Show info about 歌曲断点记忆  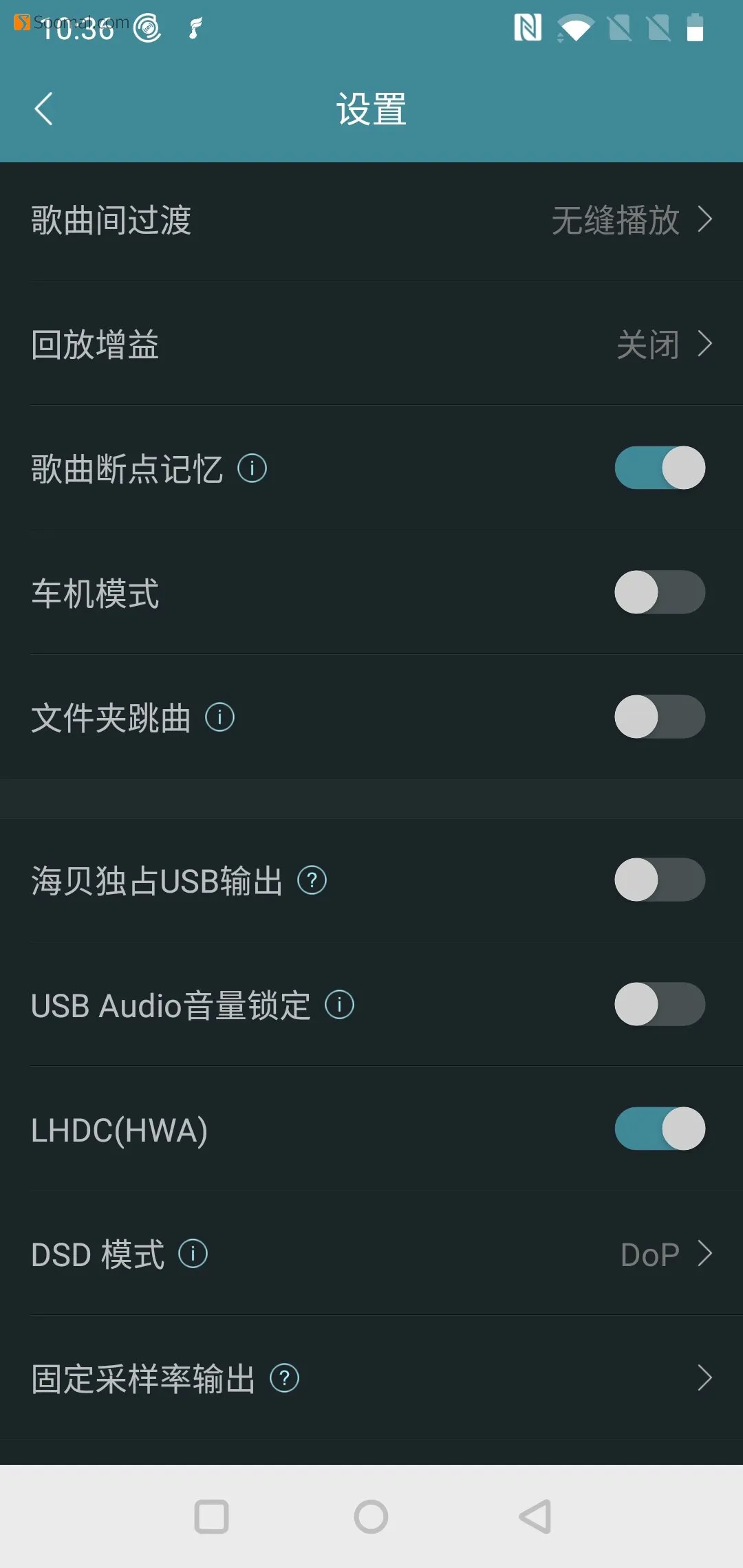[252, 468]
